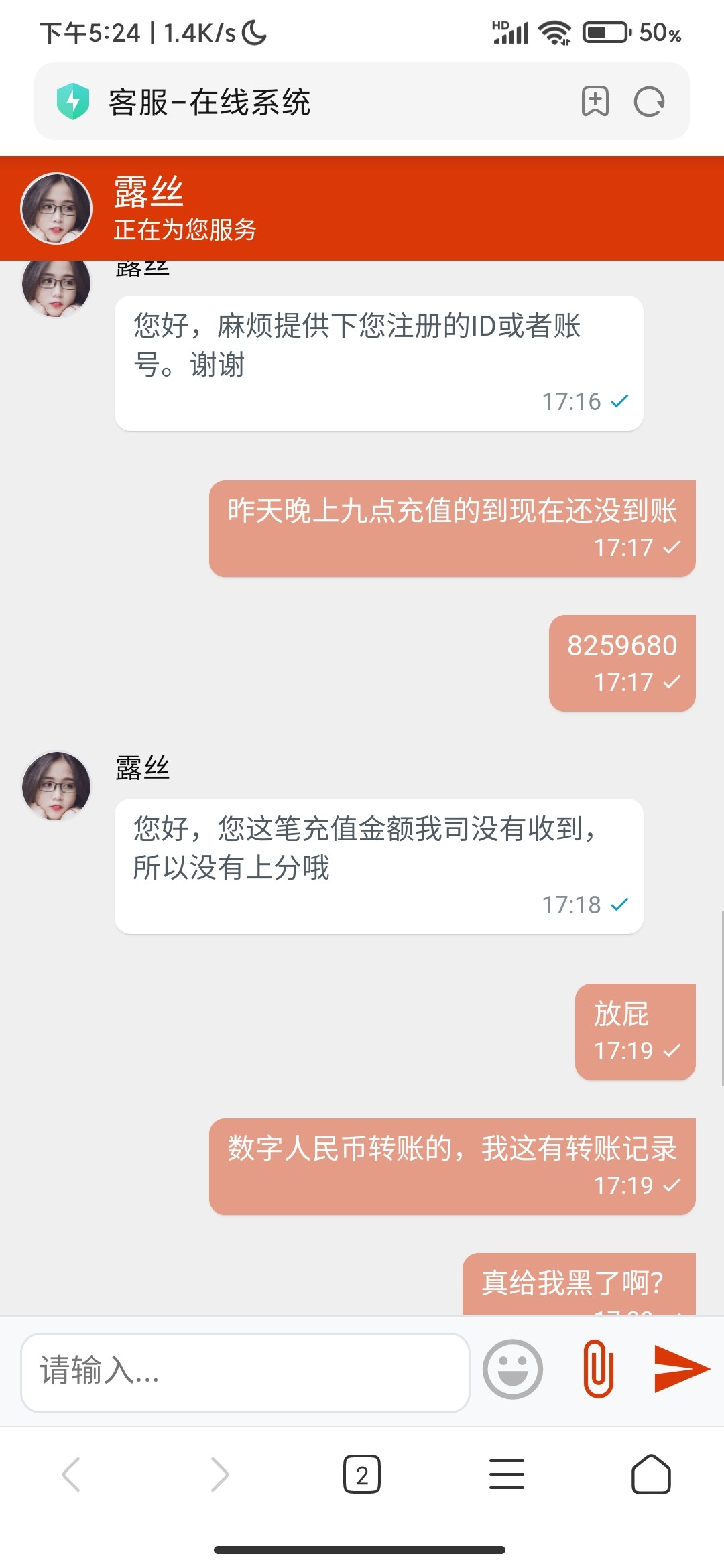Tap the message input field
Viewport: 724px width, 1568px height.
point(245,1372)
